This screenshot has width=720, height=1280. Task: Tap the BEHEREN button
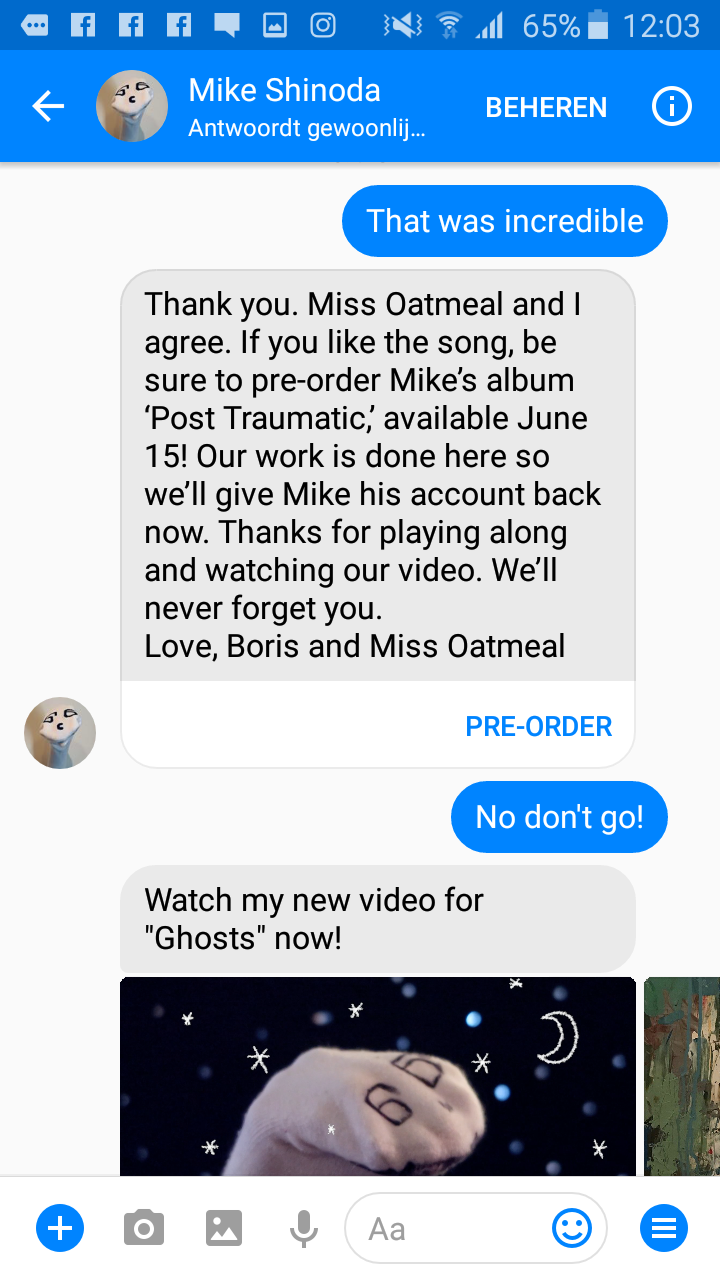click(546, 108)
